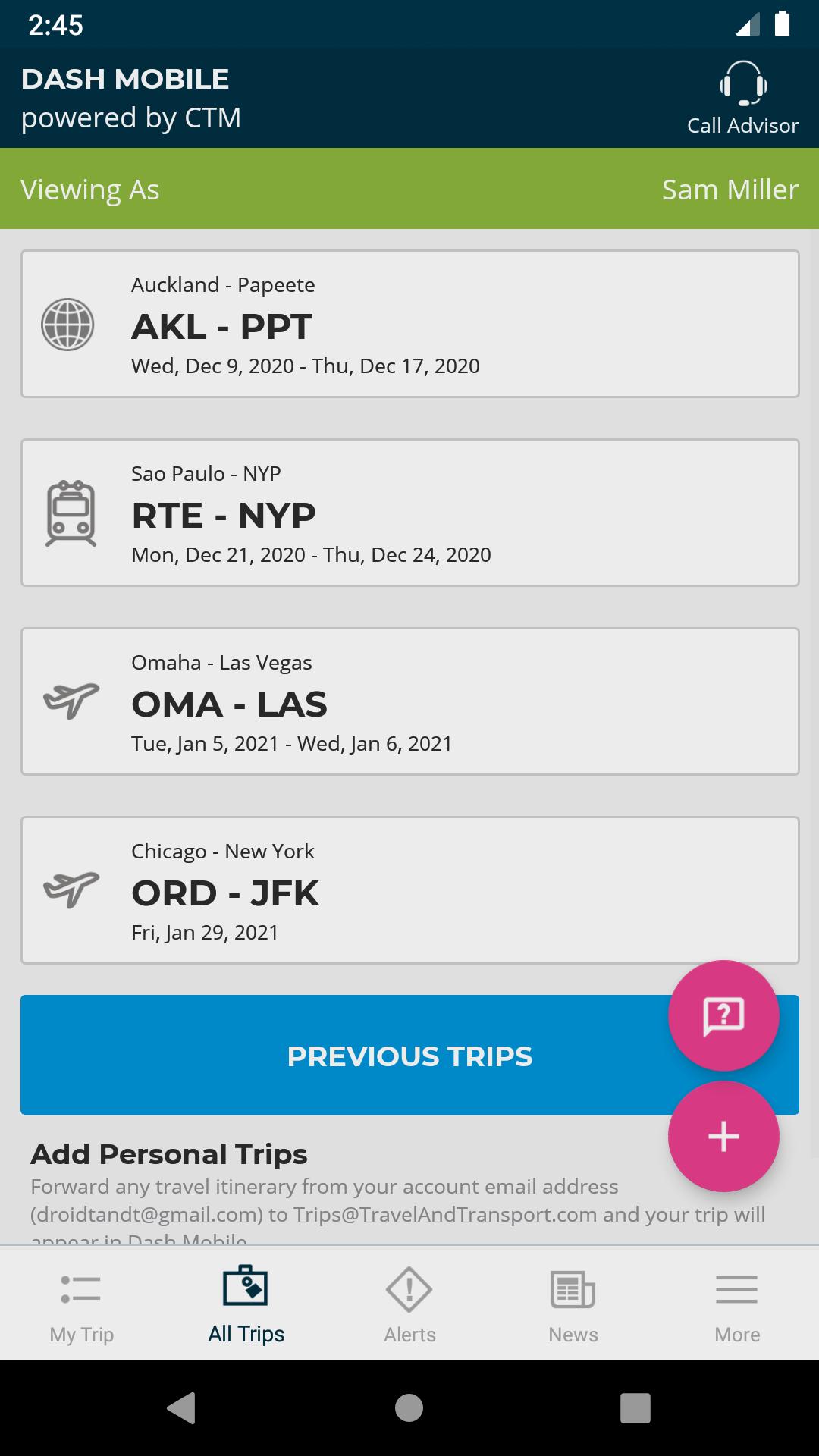
Task: Open the Alerts tab
Action: (x=409, y=1304)
